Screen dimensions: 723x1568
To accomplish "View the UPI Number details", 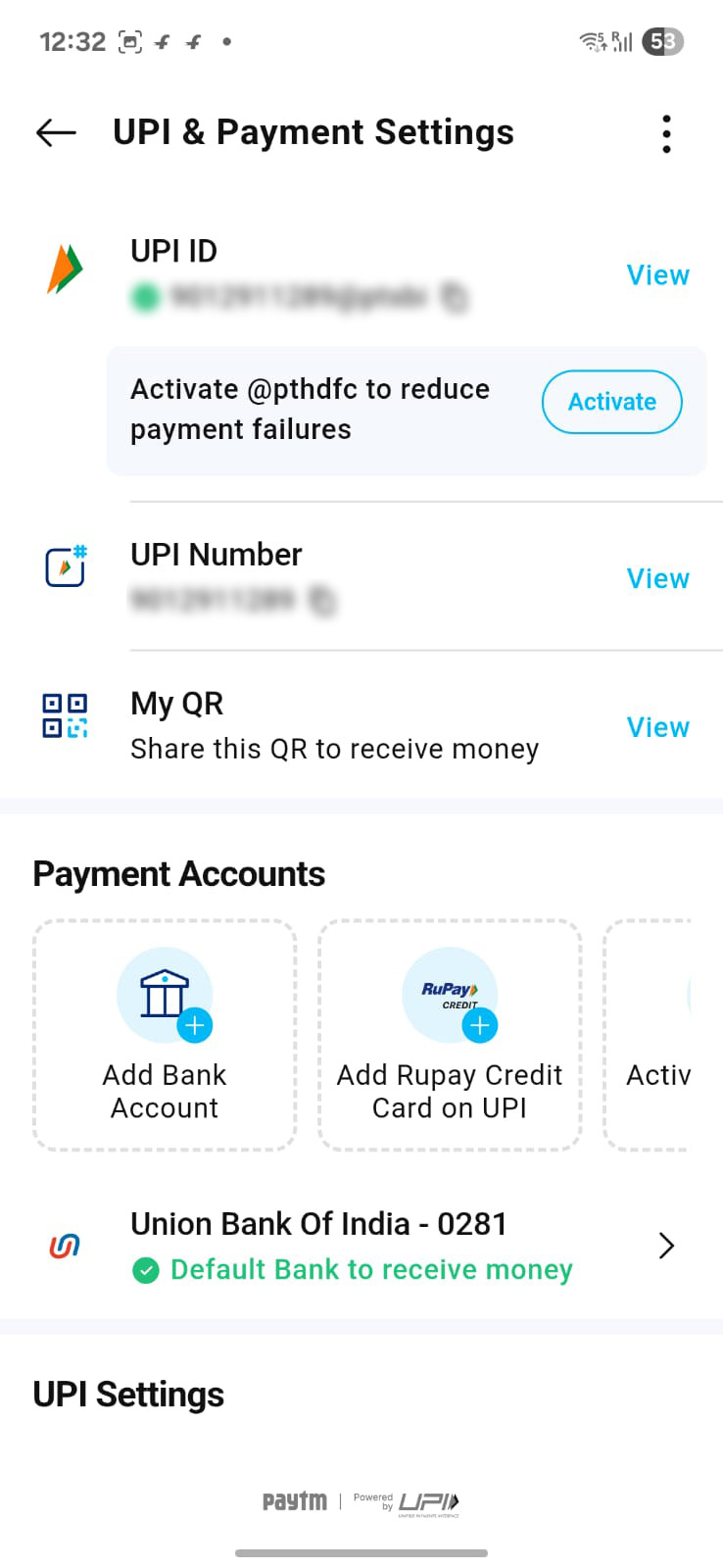I will (x=657, y=579).
